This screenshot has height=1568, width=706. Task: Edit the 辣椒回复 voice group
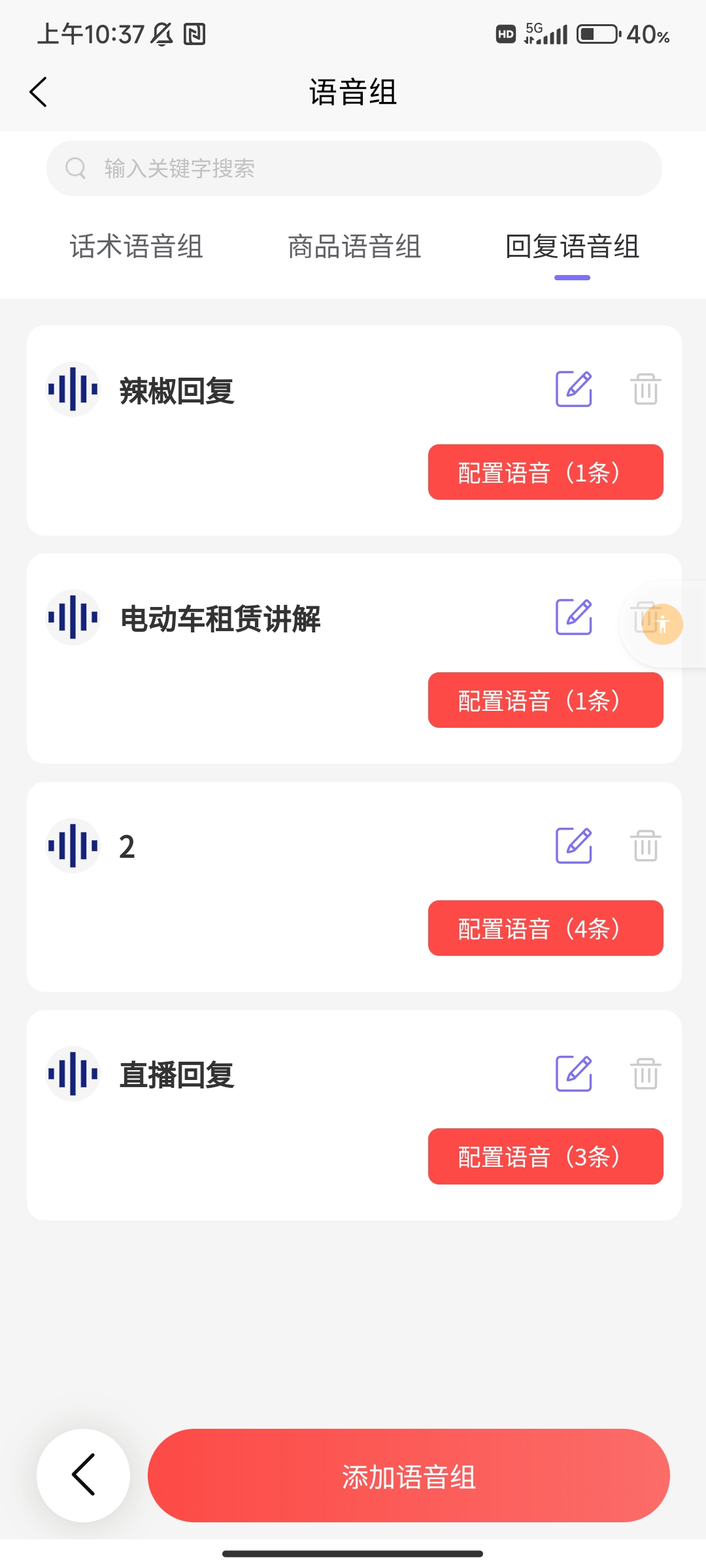point(573,389)
